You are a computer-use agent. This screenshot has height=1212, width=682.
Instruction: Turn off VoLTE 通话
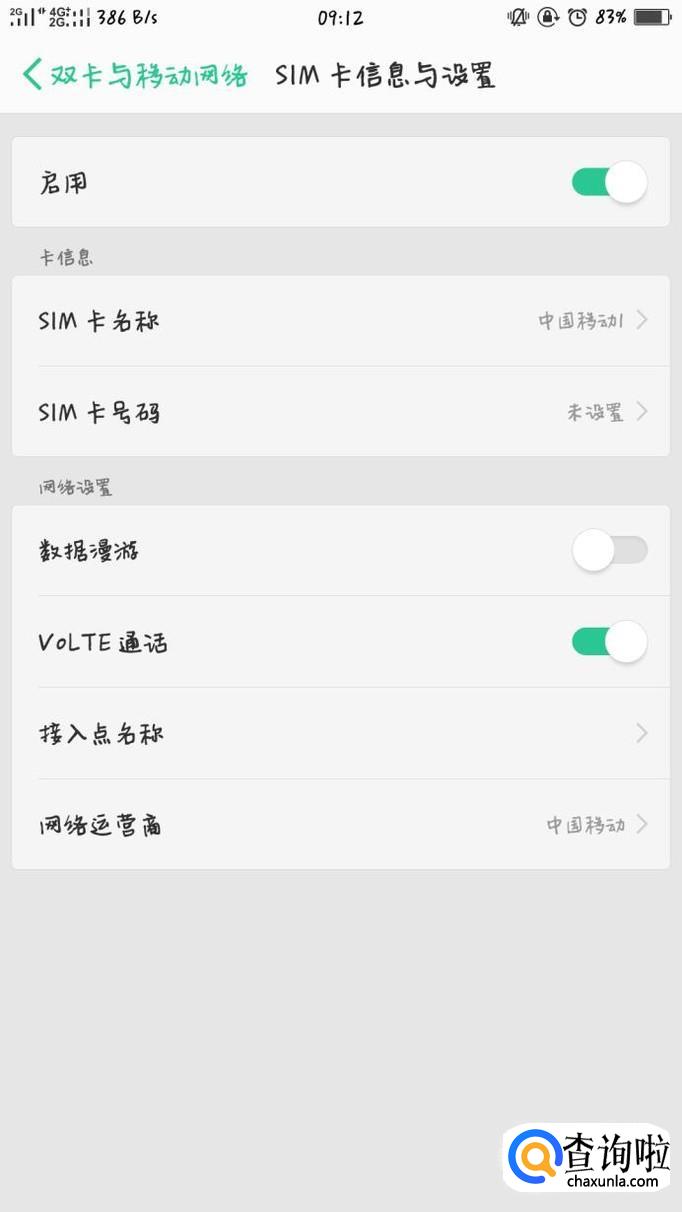click(x=609, y=642)
